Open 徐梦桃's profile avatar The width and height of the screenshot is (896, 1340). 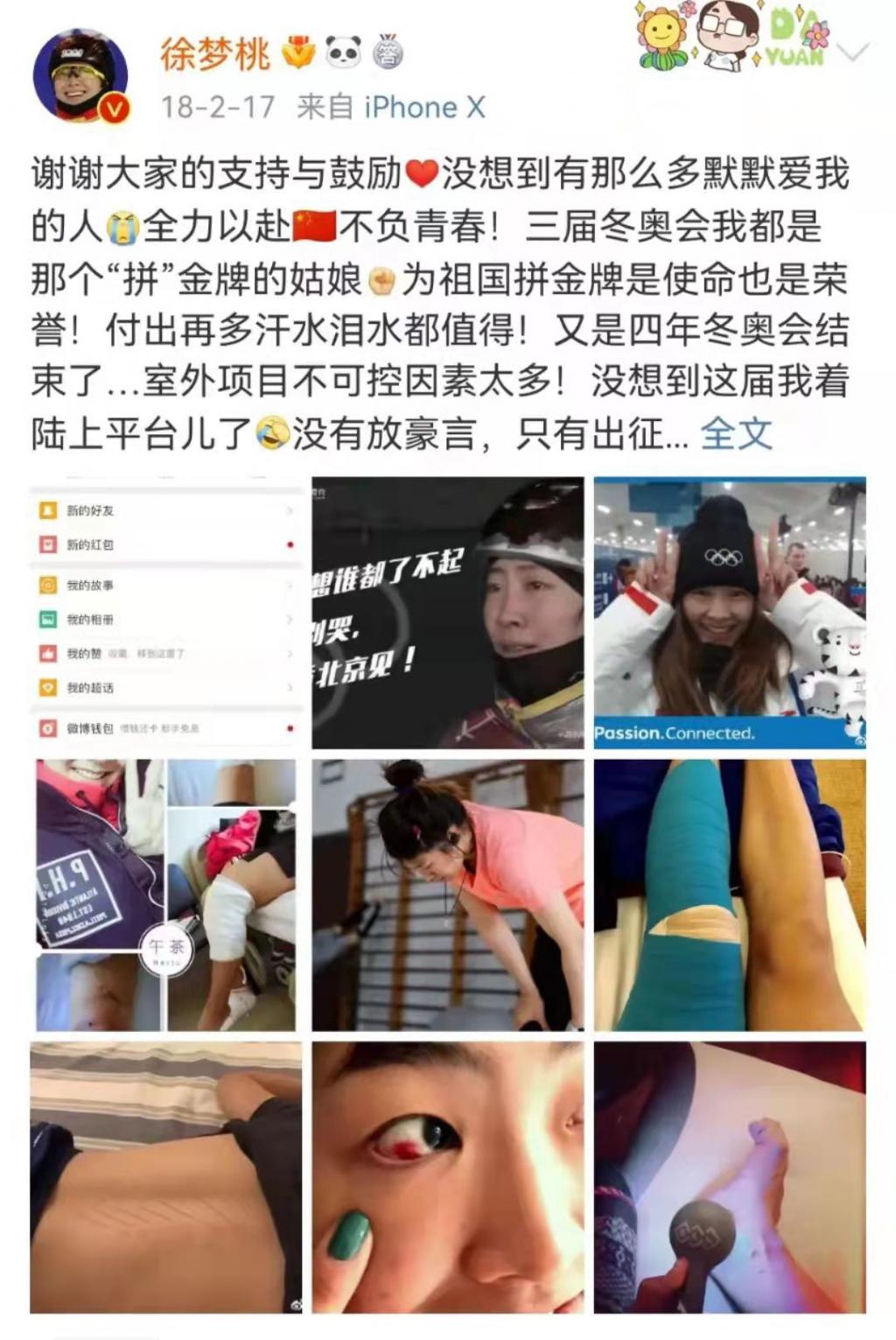coord(80,75)
